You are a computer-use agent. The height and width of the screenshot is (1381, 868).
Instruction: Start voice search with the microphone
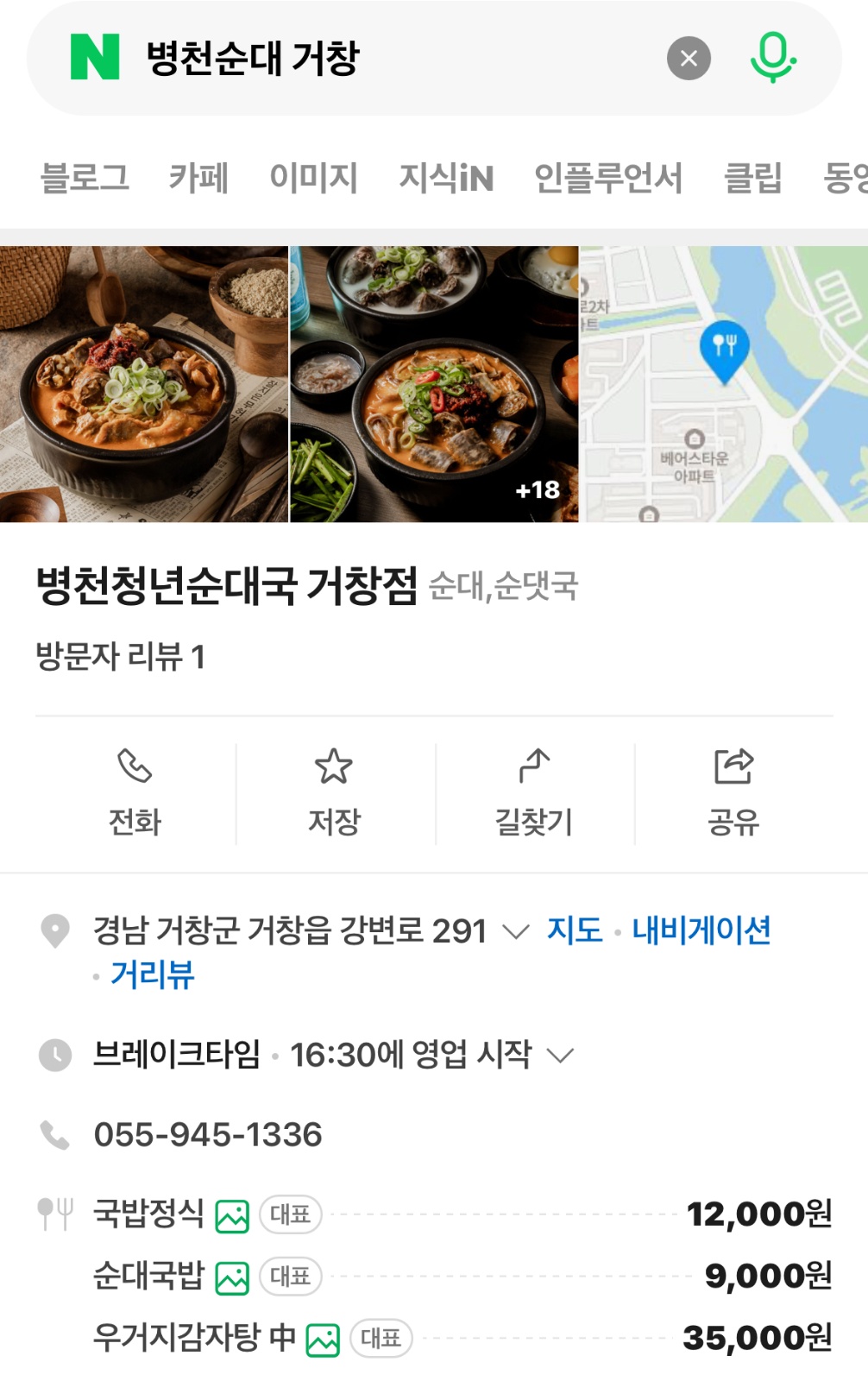772,57
